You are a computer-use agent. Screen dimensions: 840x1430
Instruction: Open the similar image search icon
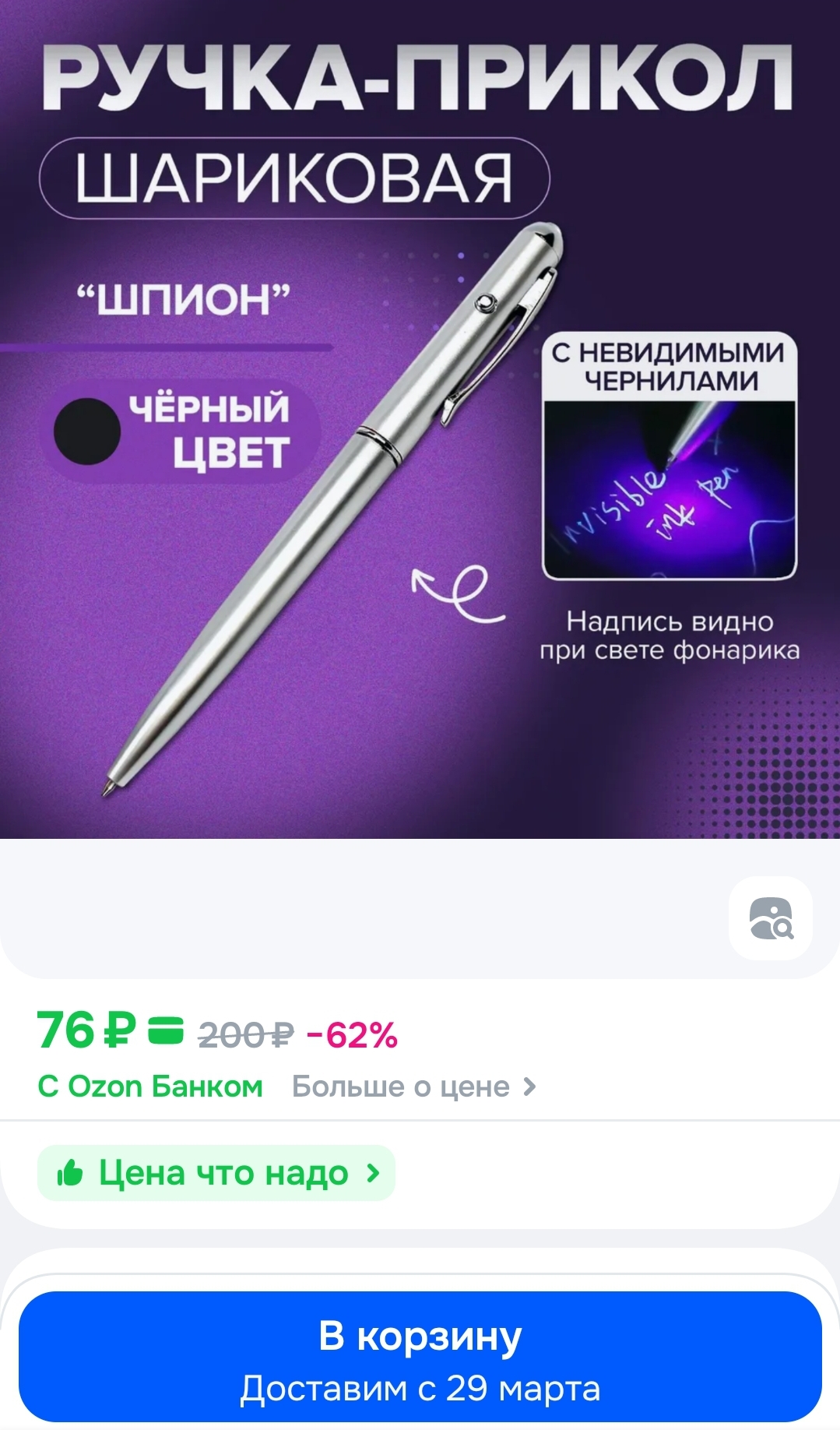click(x=771, y=918)
